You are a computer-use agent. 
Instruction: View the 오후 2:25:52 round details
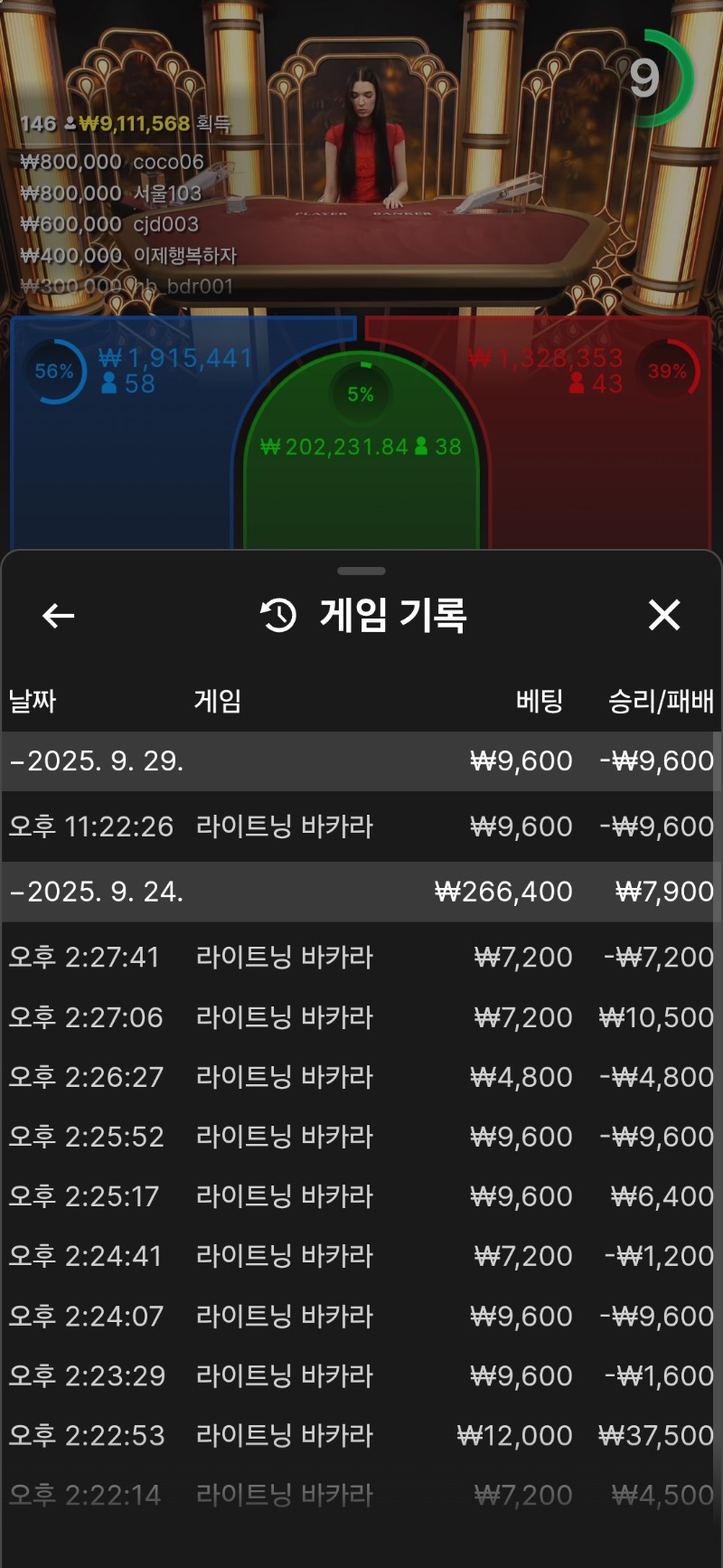point(361,1137)
